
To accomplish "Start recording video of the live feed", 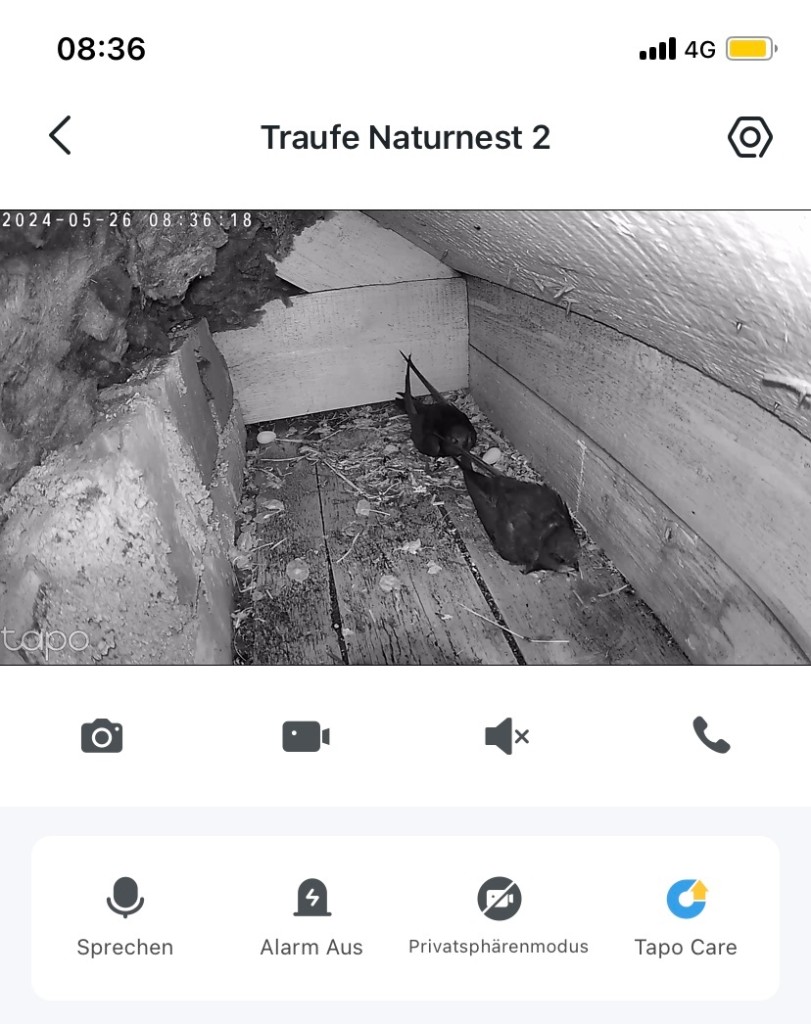I will 305,737.
